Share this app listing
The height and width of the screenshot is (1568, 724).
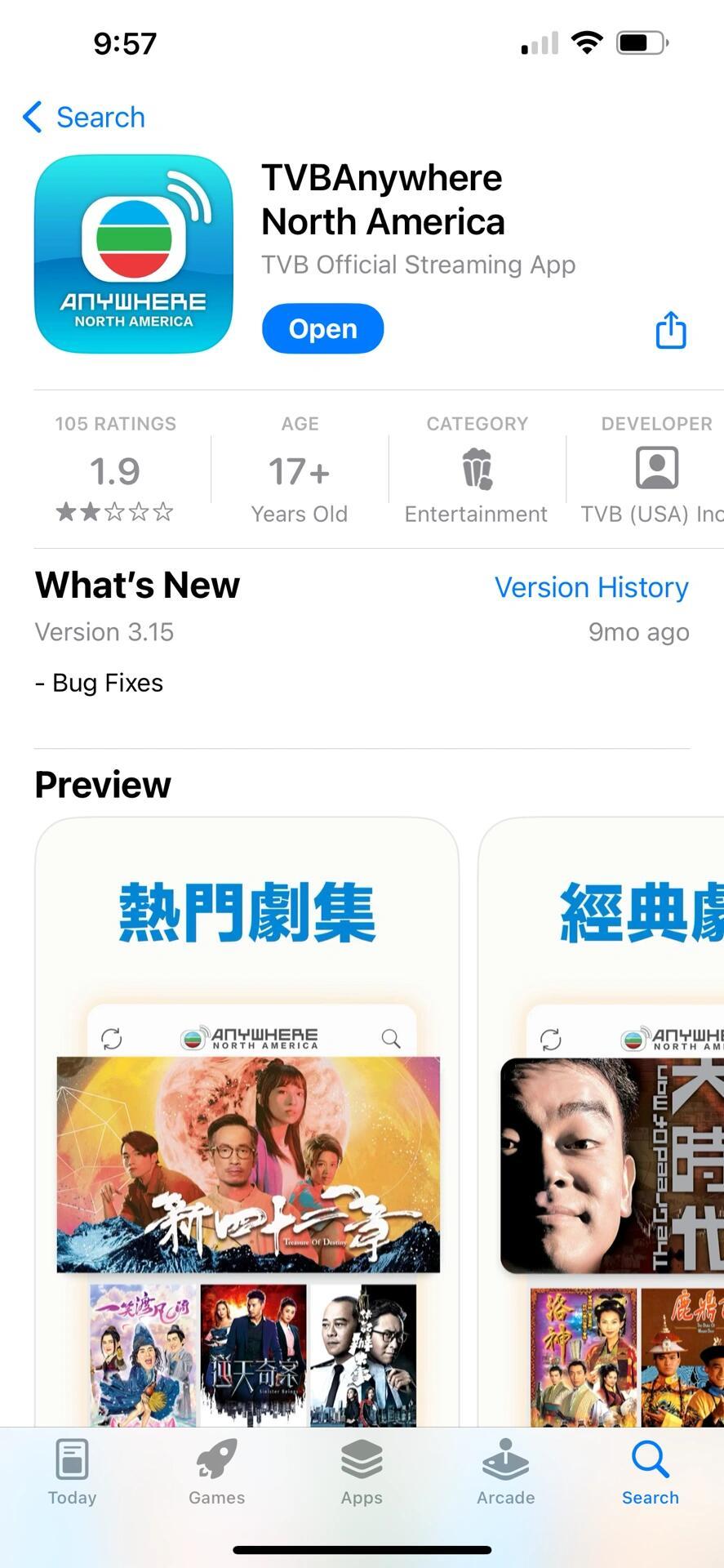click(x=671, y=330)
